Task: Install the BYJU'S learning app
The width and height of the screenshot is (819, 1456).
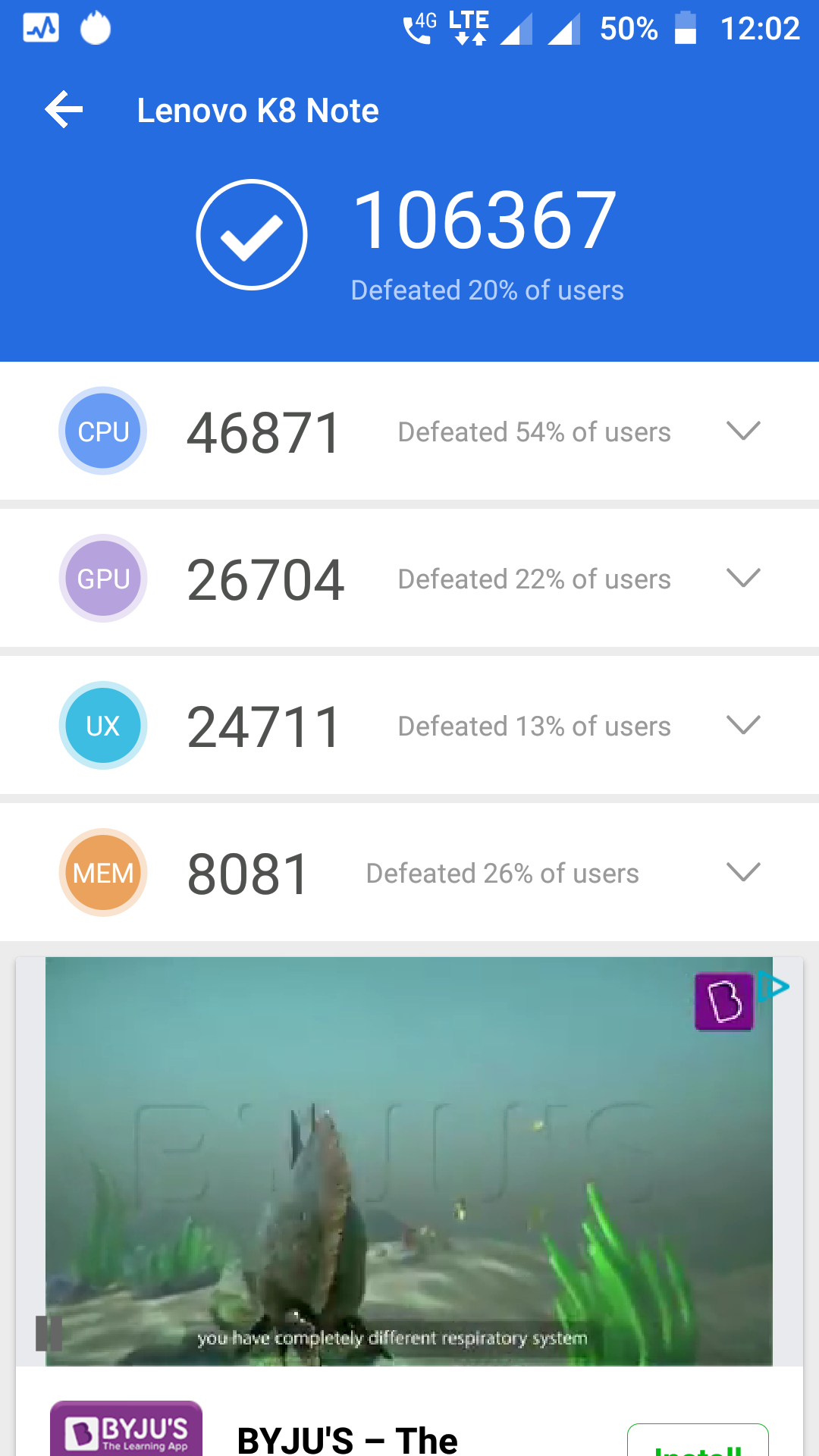Action: pyautogui.click(x=698, y=1441)
